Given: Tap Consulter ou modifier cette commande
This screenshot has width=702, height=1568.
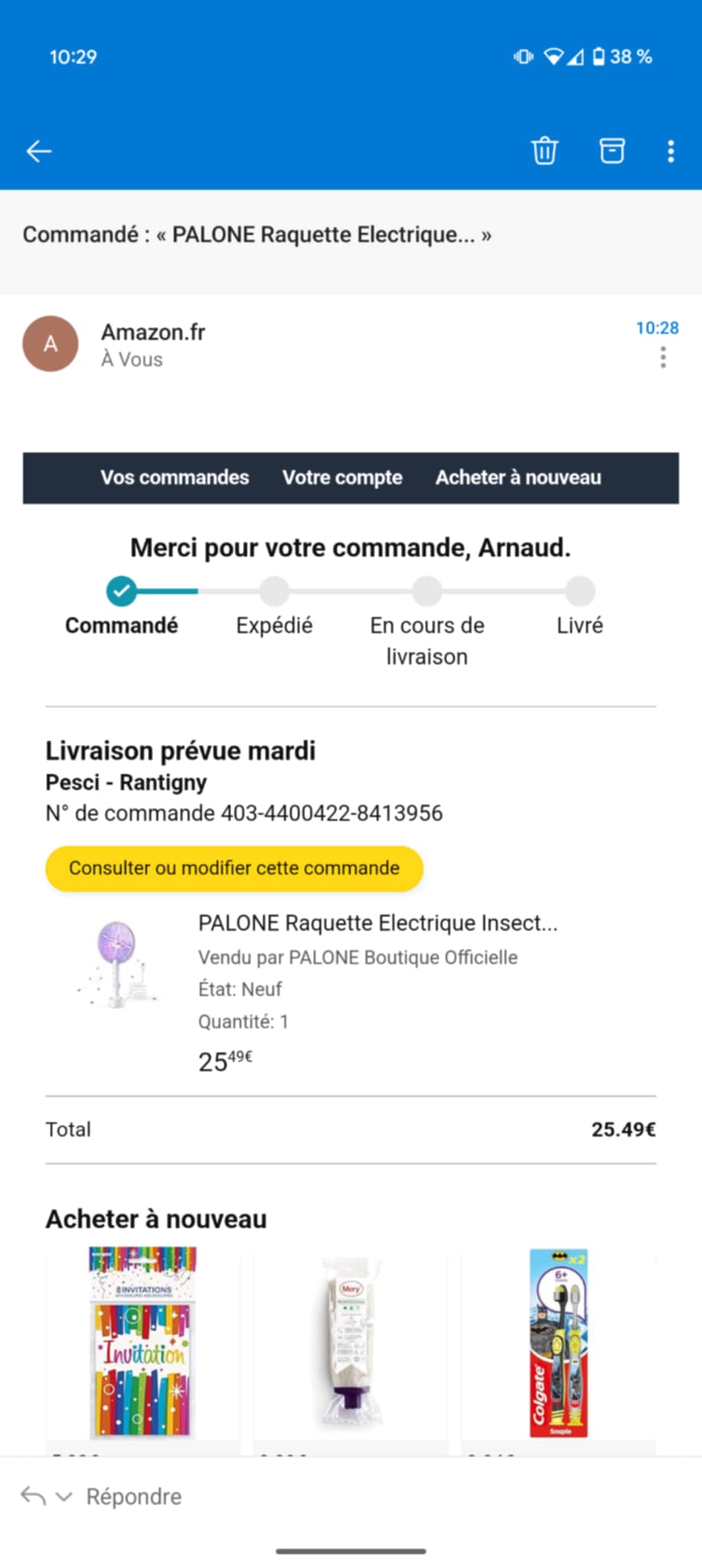Looking at the screenshot, I should click(234, 868).
